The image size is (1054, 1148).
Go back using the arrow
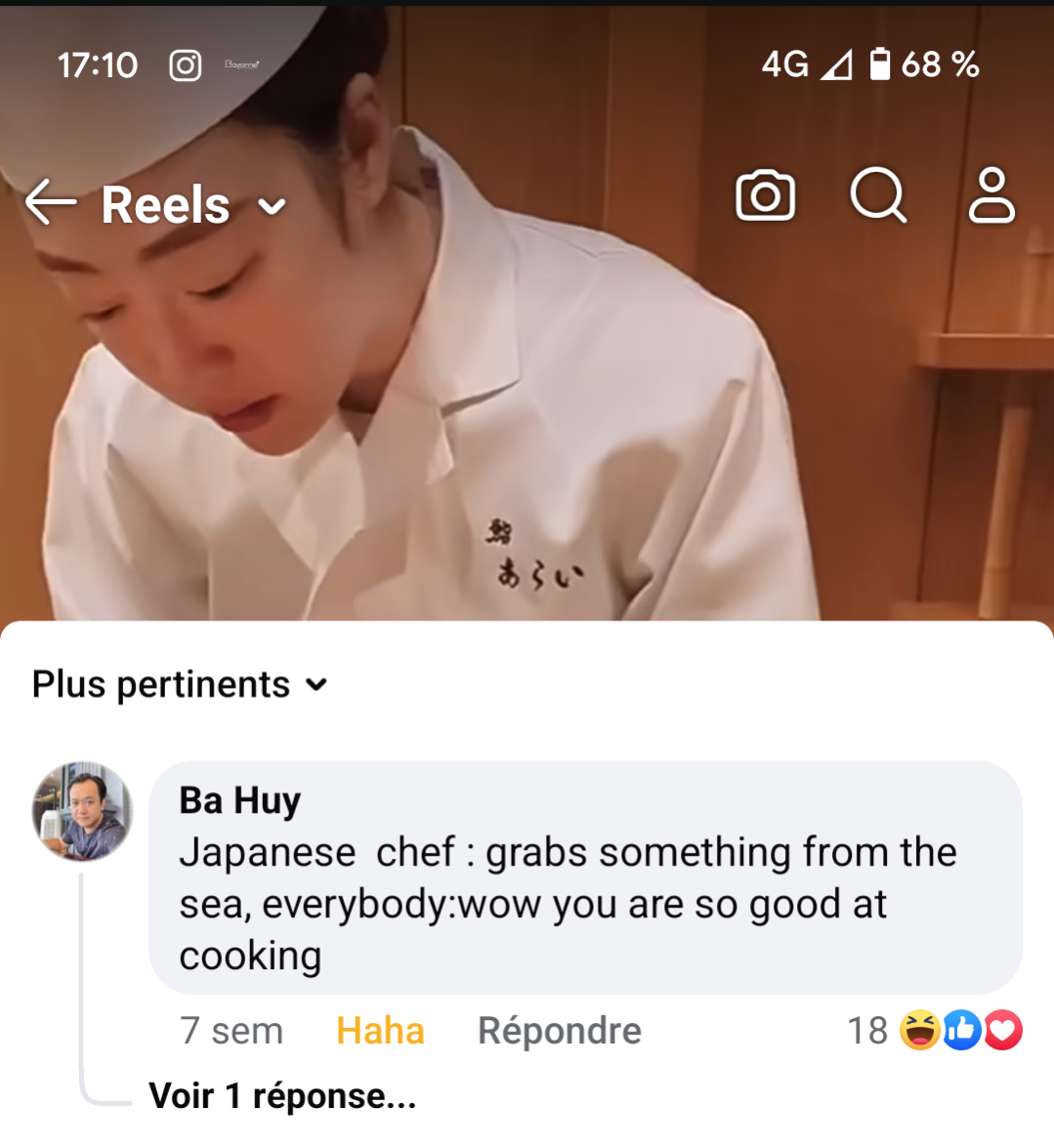[51, 203]
